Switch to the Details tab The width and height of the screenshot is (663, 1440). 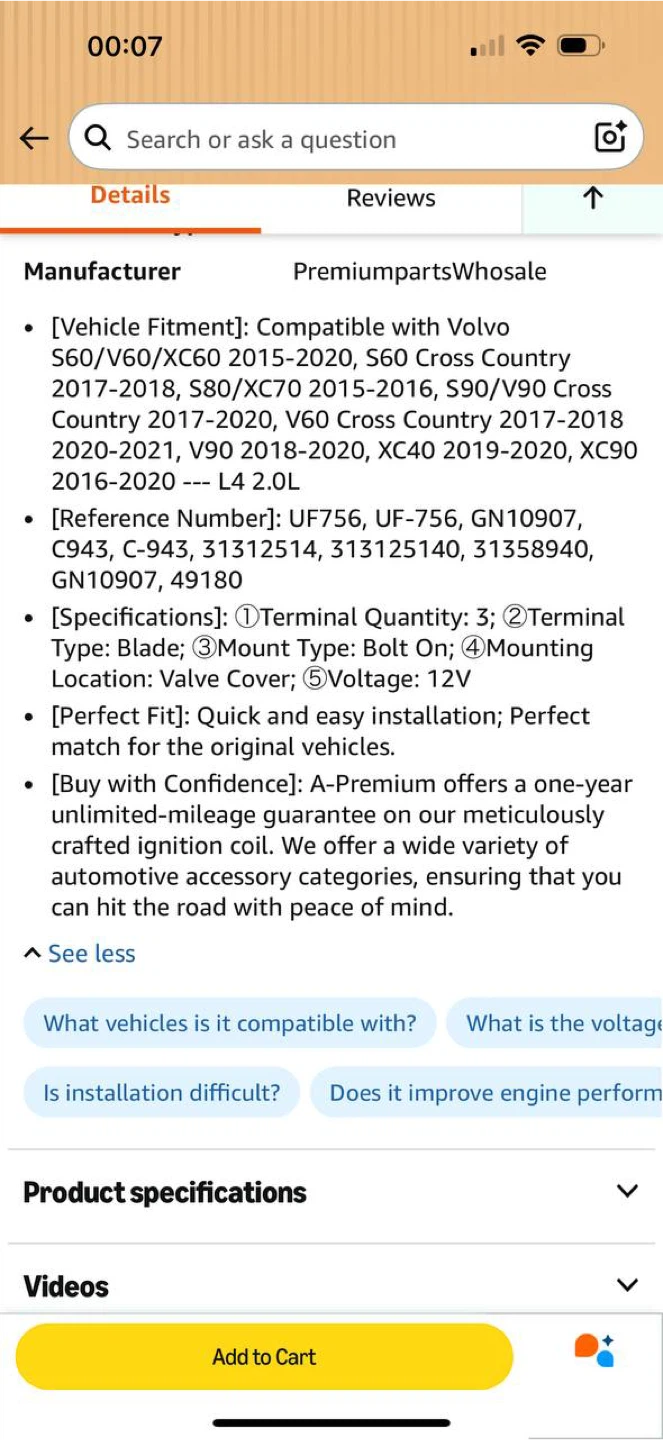(130, 196)
